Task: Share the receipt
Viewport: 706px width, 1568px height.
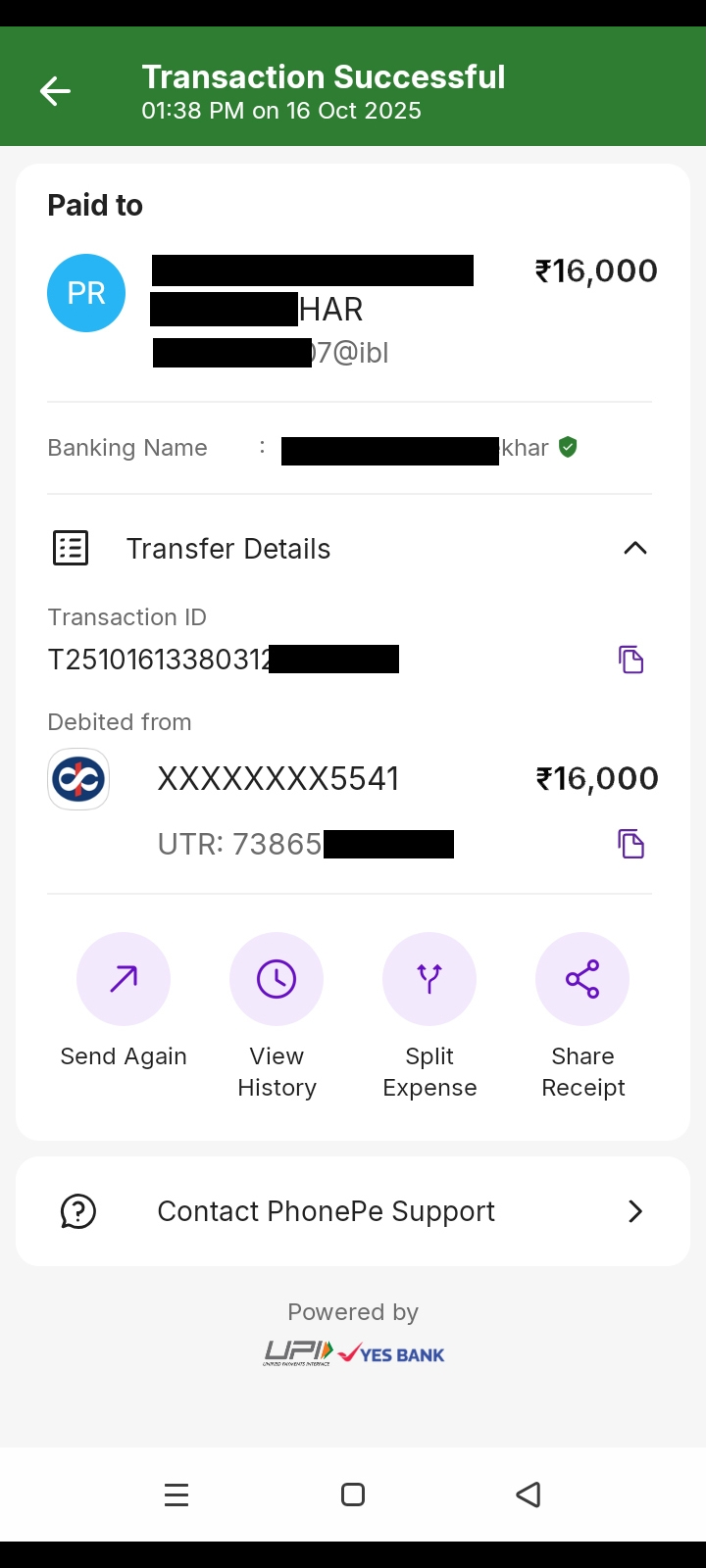Action: point(582,979)
